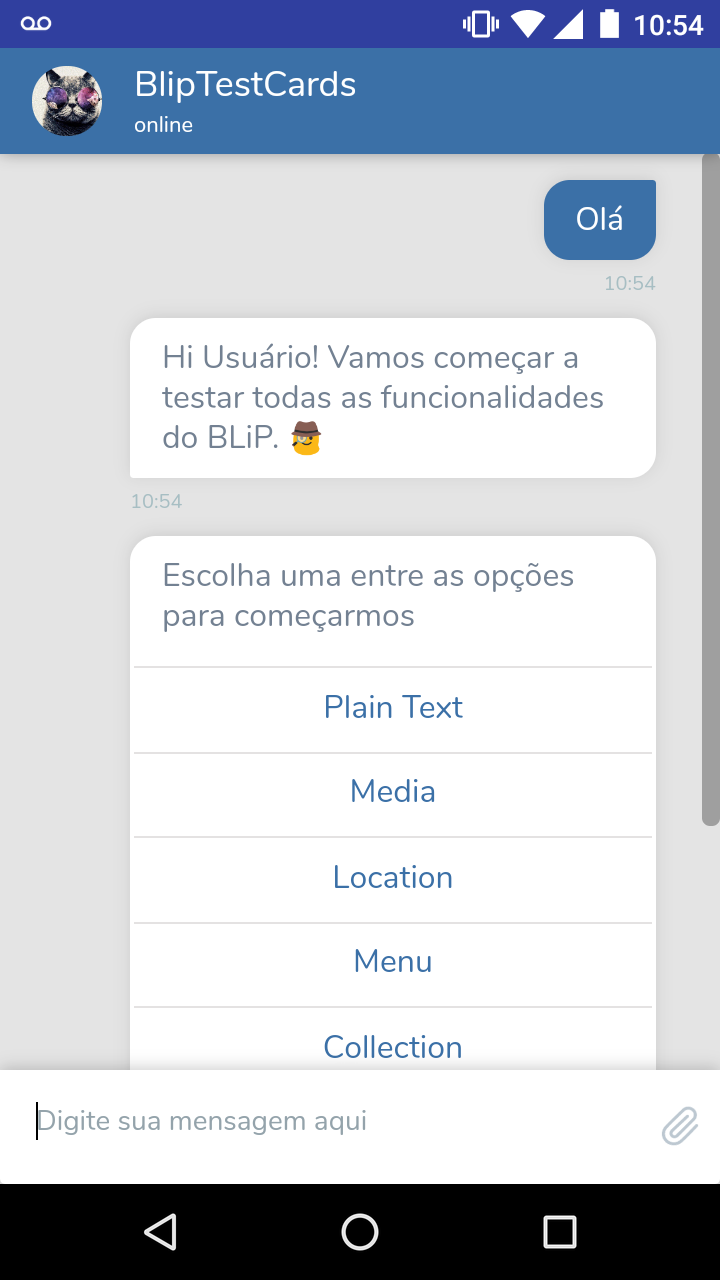720x1280 pixels.
Task: Tap the system home button
Action: pyautogui.click(x=360, y=1232)
